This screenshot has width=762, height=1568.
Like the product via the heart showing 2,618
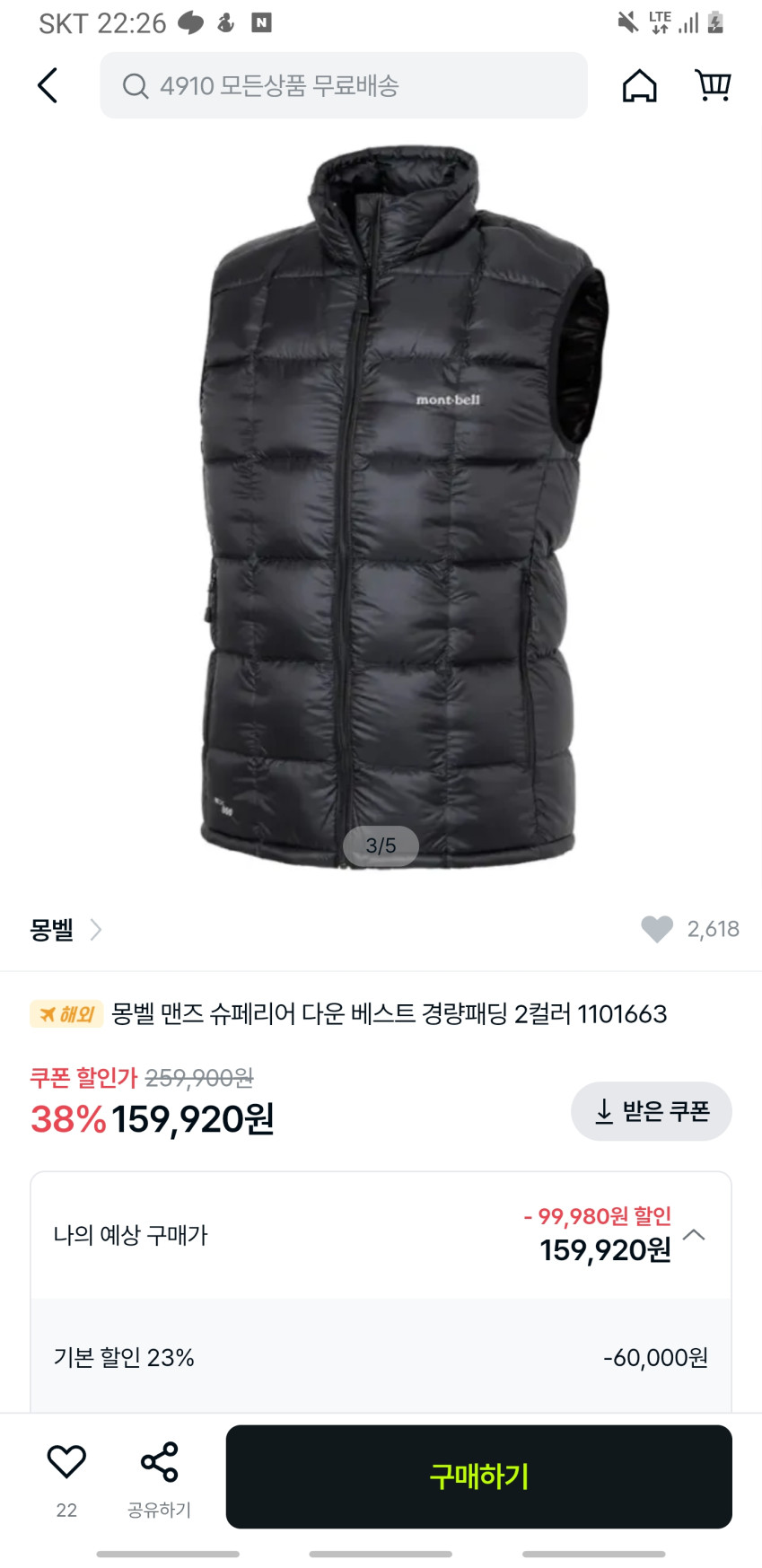[657, 929]
